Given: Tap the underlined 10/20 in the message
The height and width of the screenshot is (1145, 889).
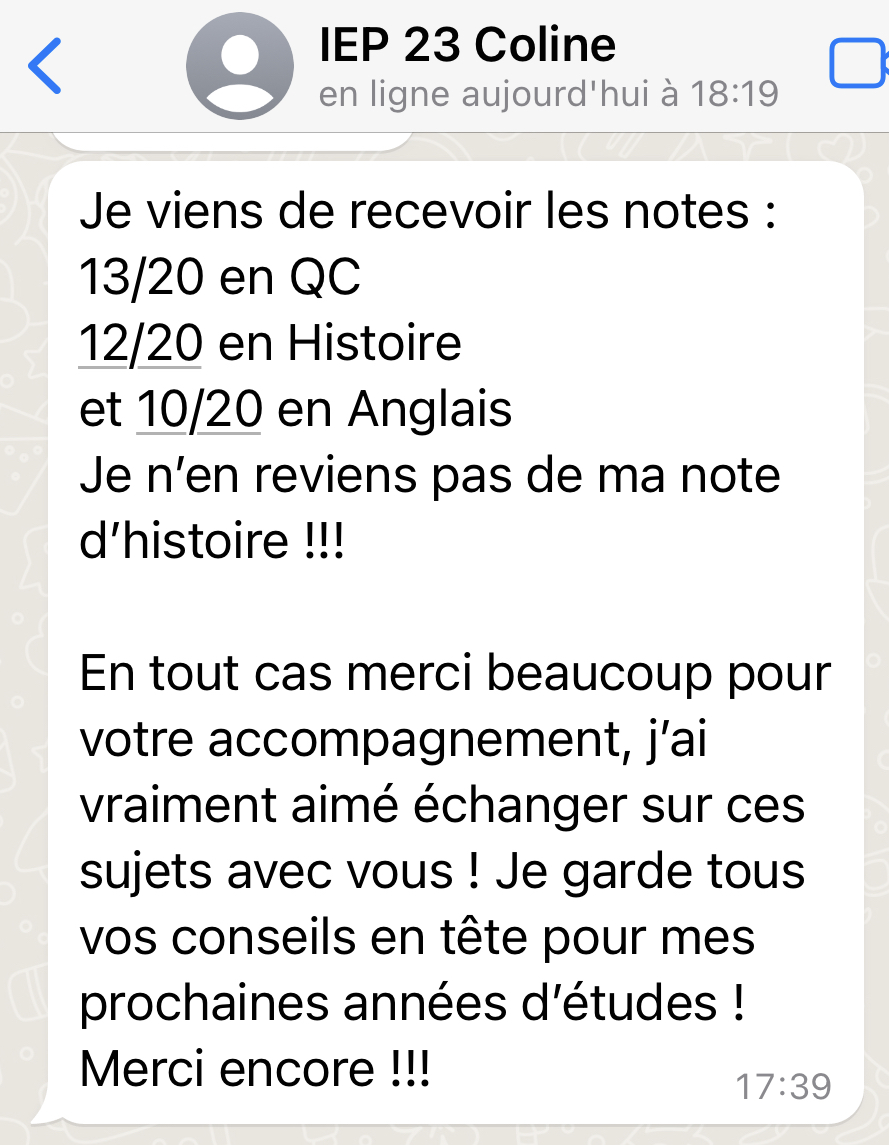Looking at the screenshot, I should click(x=199, y=410).
